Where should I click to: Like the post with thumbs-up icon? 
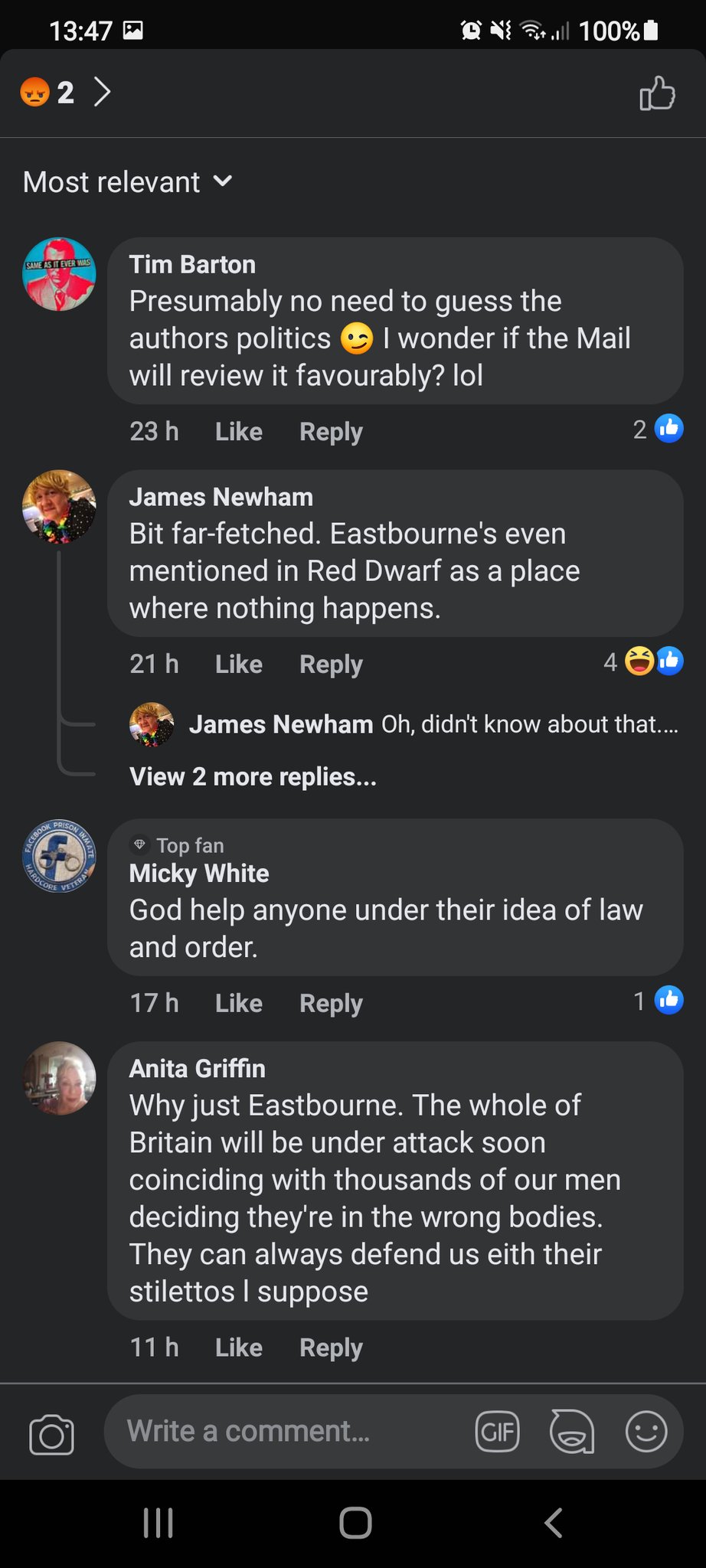pyautogui.click(x=656, y=93)
